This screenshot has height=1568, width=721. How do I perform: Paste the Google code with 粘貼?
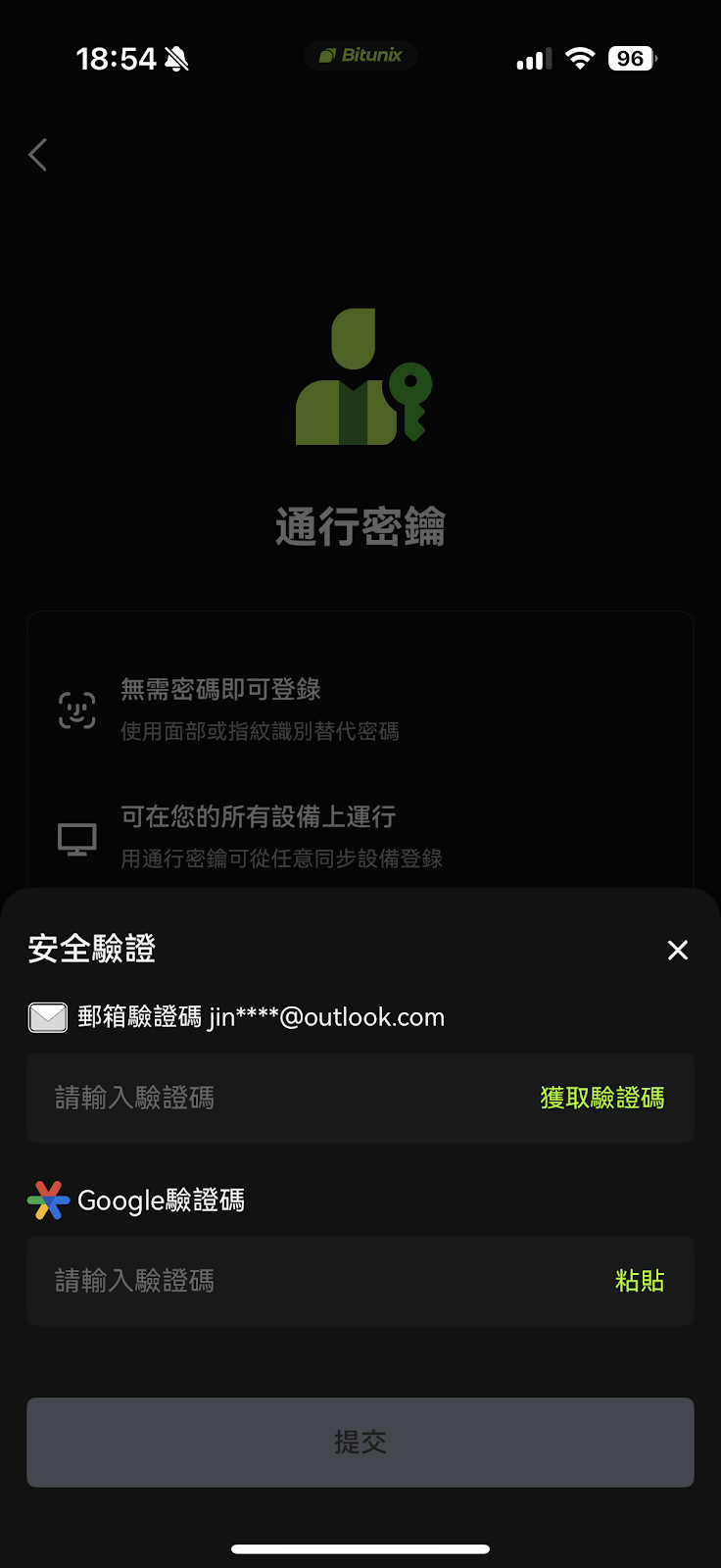[640, 1281]
